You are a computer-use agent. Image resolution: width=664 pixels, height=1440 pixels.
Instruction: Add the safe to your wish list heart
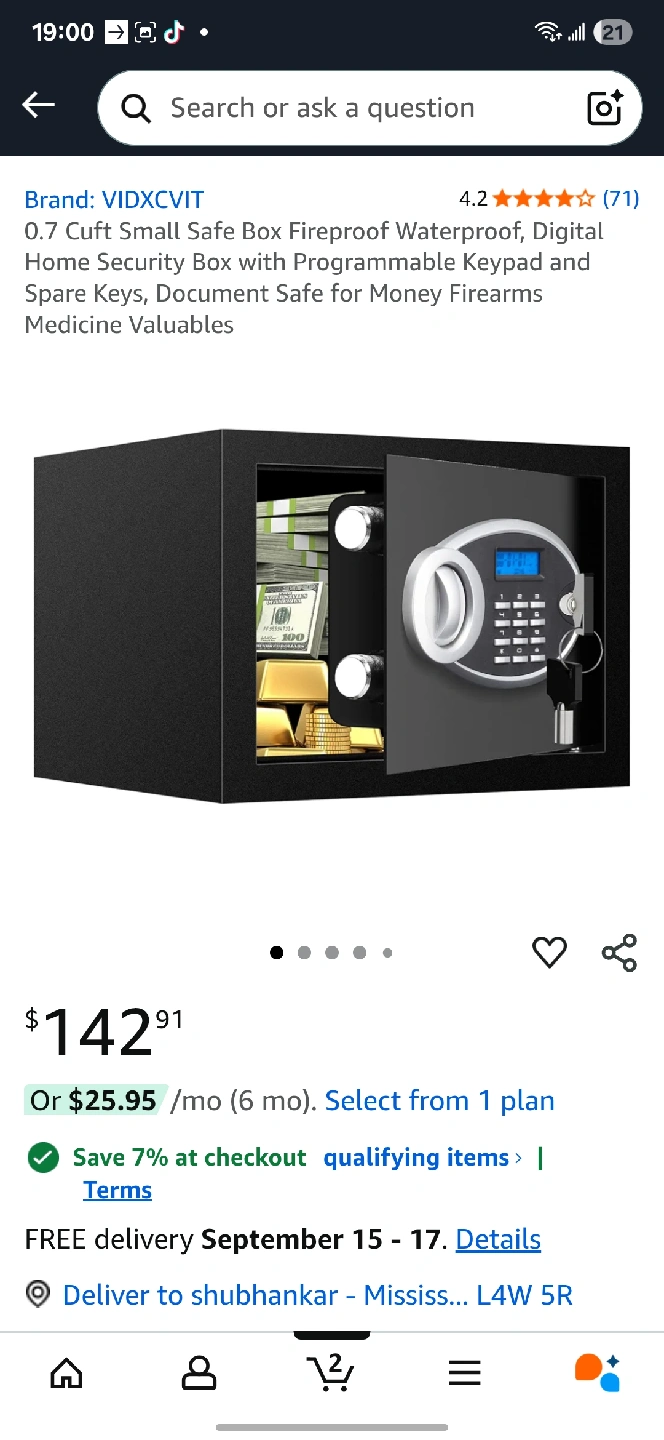[x=549, y=952]
